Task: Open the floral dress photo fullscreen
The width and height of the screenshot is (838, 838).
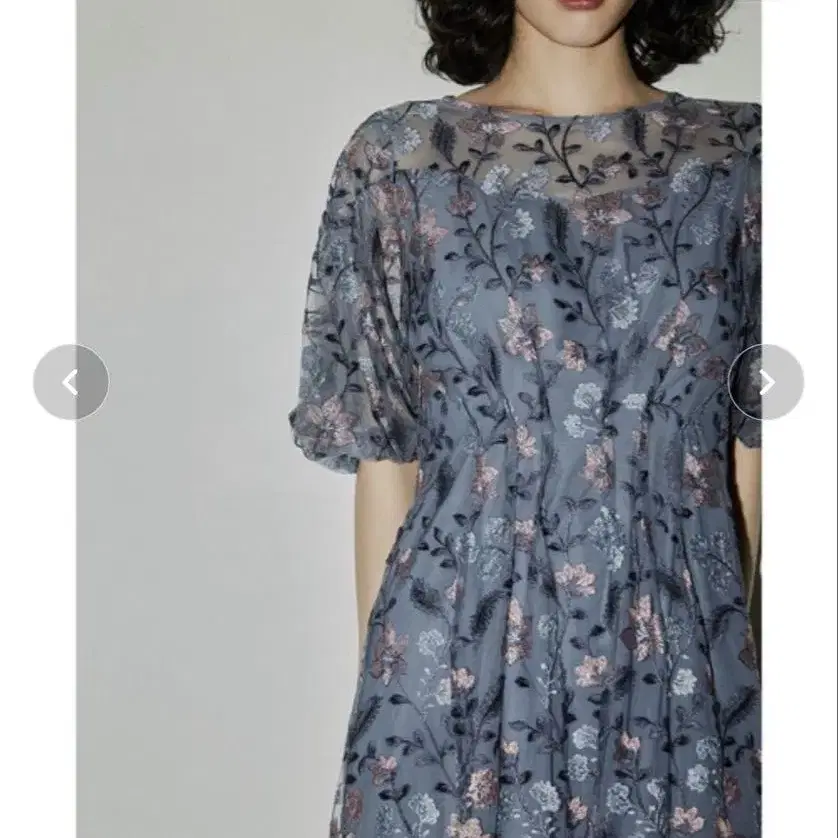Action: 418,419
